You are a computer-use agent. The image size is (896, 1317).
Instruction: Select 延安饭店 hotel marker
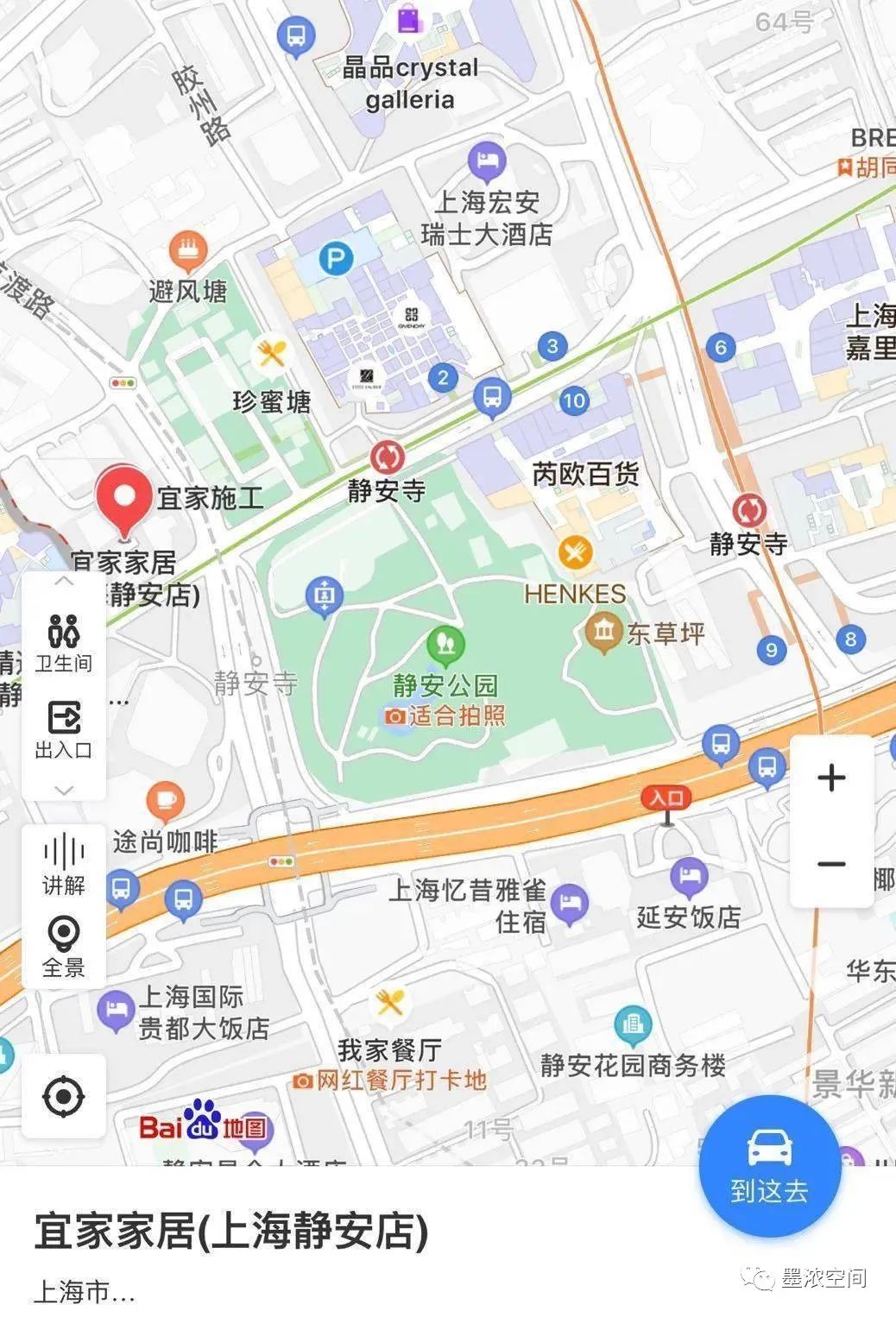pyautogui.click(x=689, y=877)
